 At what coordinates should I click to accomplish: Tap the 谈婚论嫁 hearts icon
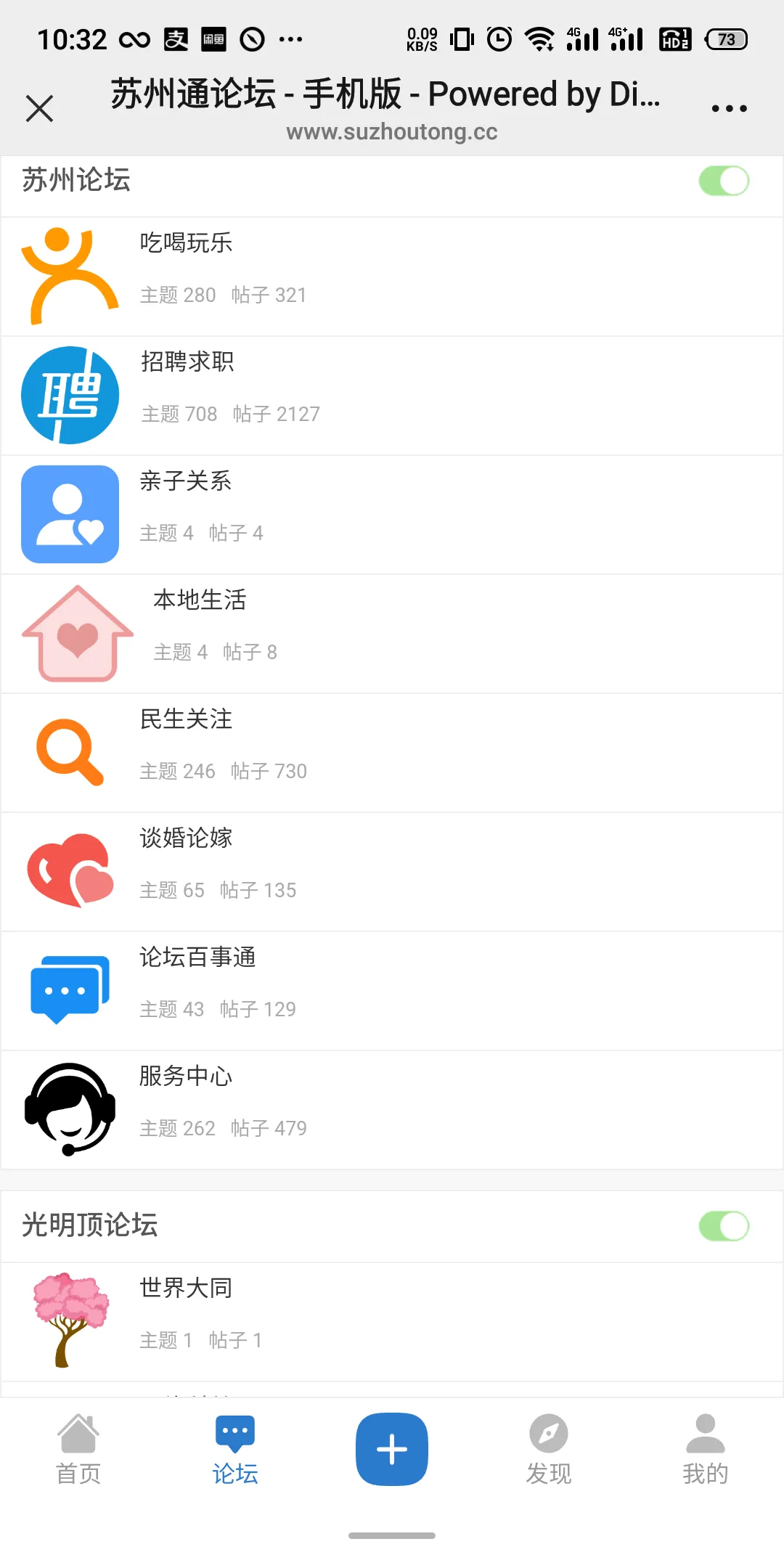pos(68,870)
